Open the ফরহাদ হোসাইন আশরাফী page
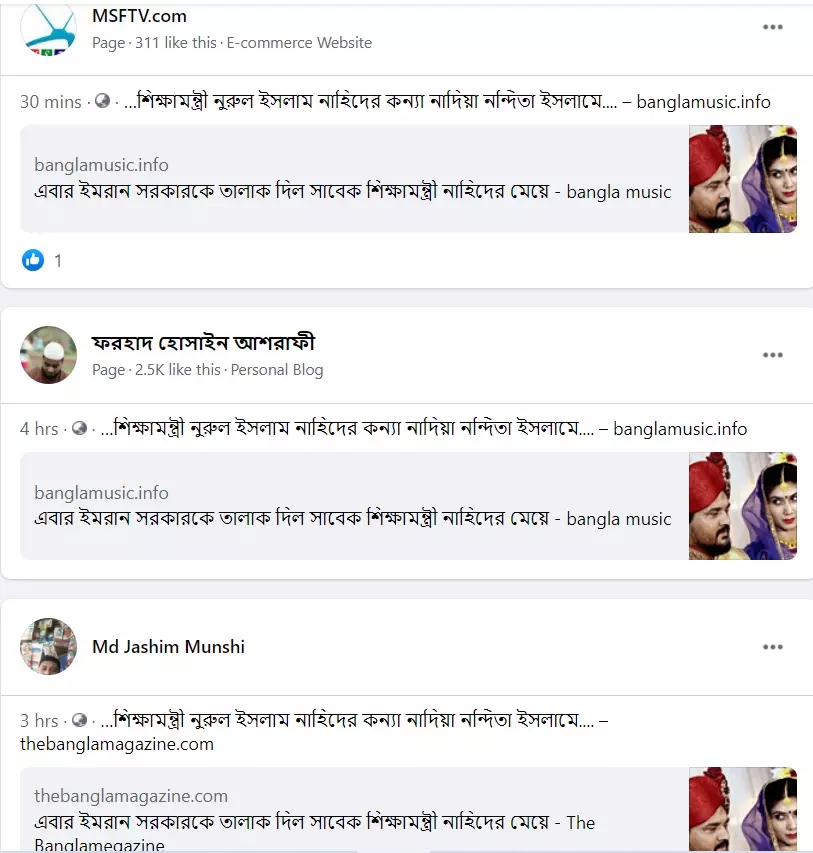Image resolution: width=813 pixels, height=853 pixels. coord(203,343)
